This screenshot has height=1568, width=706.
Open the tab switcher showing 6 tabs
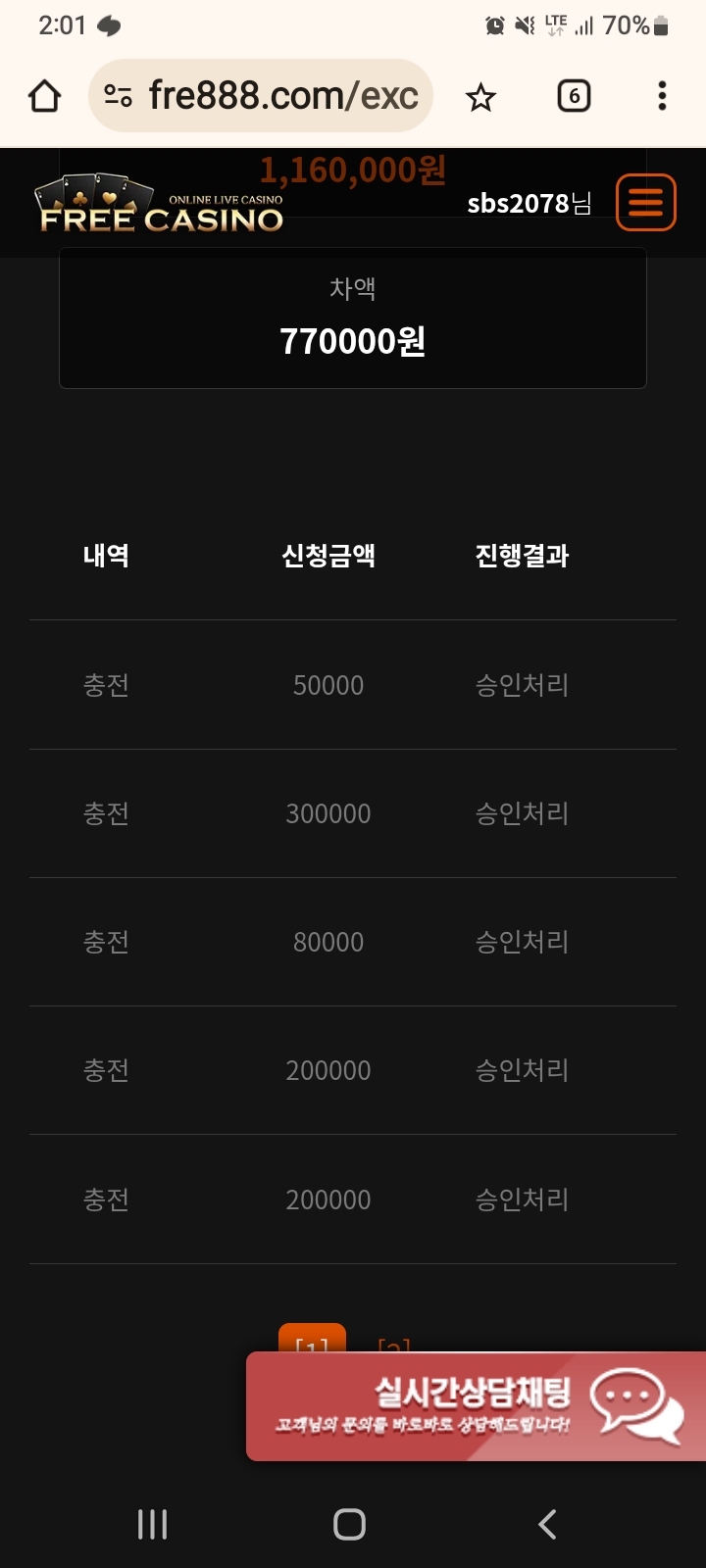coord(574,96)
